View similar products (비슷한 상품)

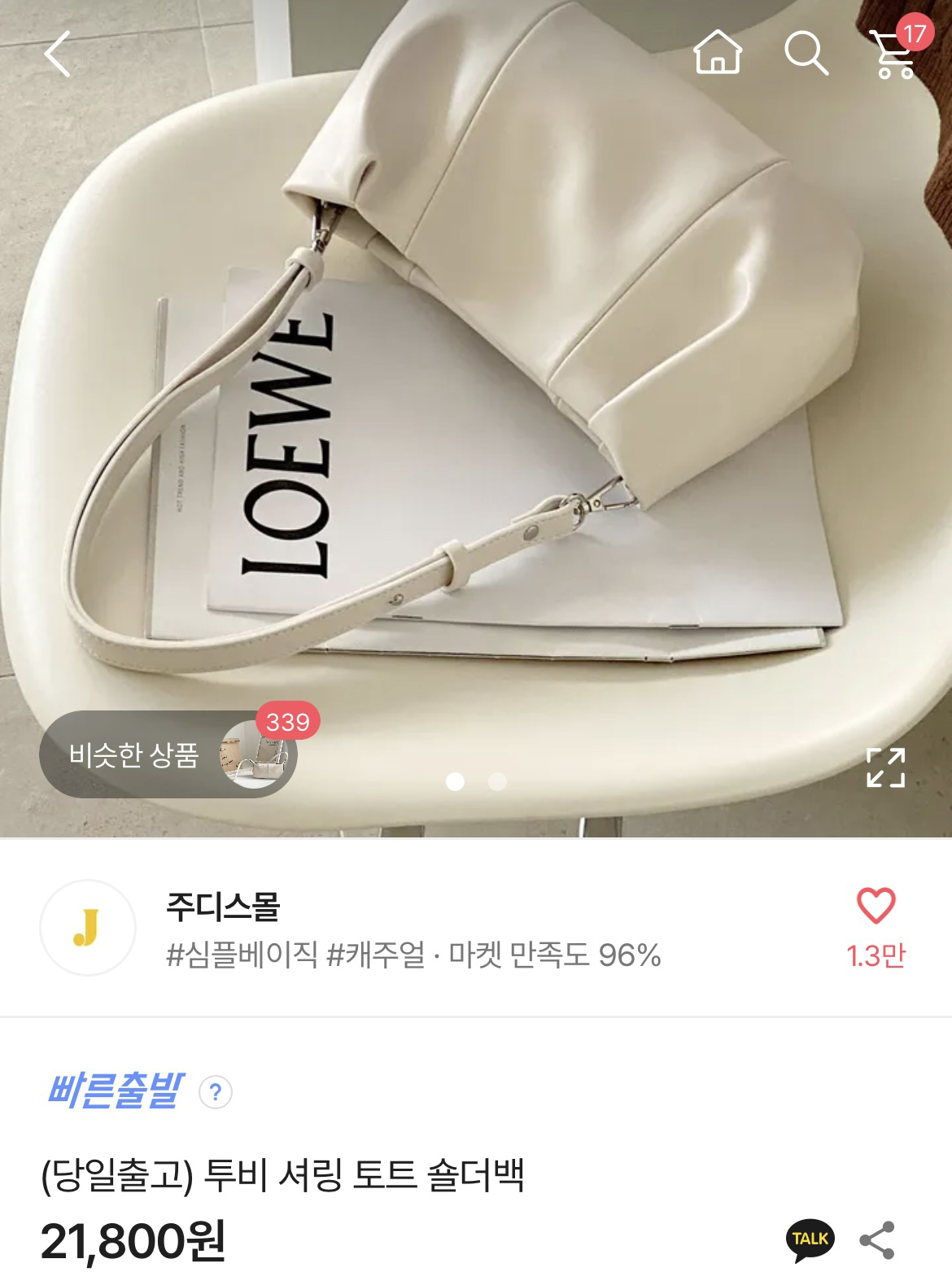168,754
